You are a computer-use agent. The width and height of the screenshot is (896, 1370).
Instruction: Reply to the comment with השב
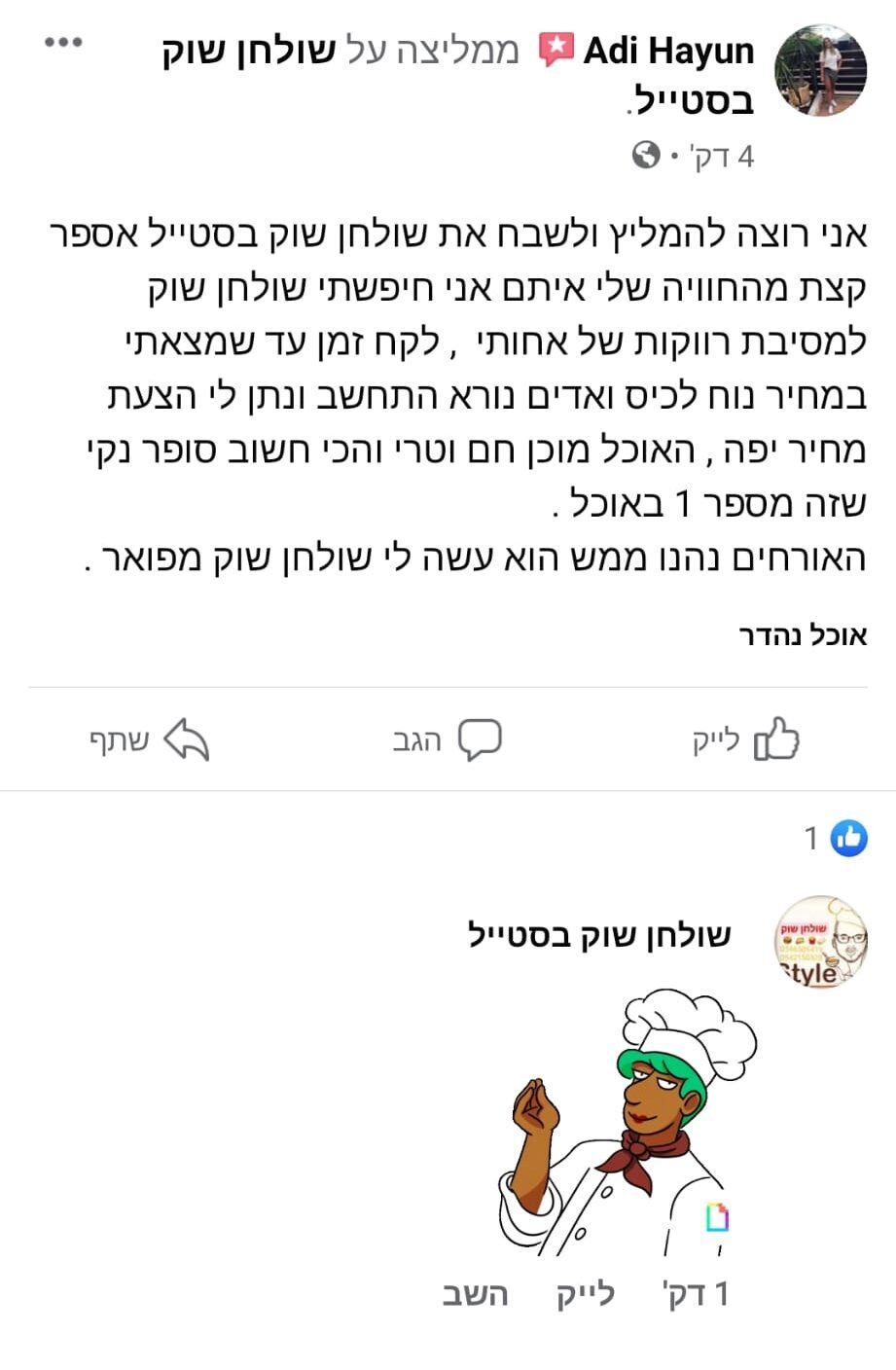click(476, 1294)
